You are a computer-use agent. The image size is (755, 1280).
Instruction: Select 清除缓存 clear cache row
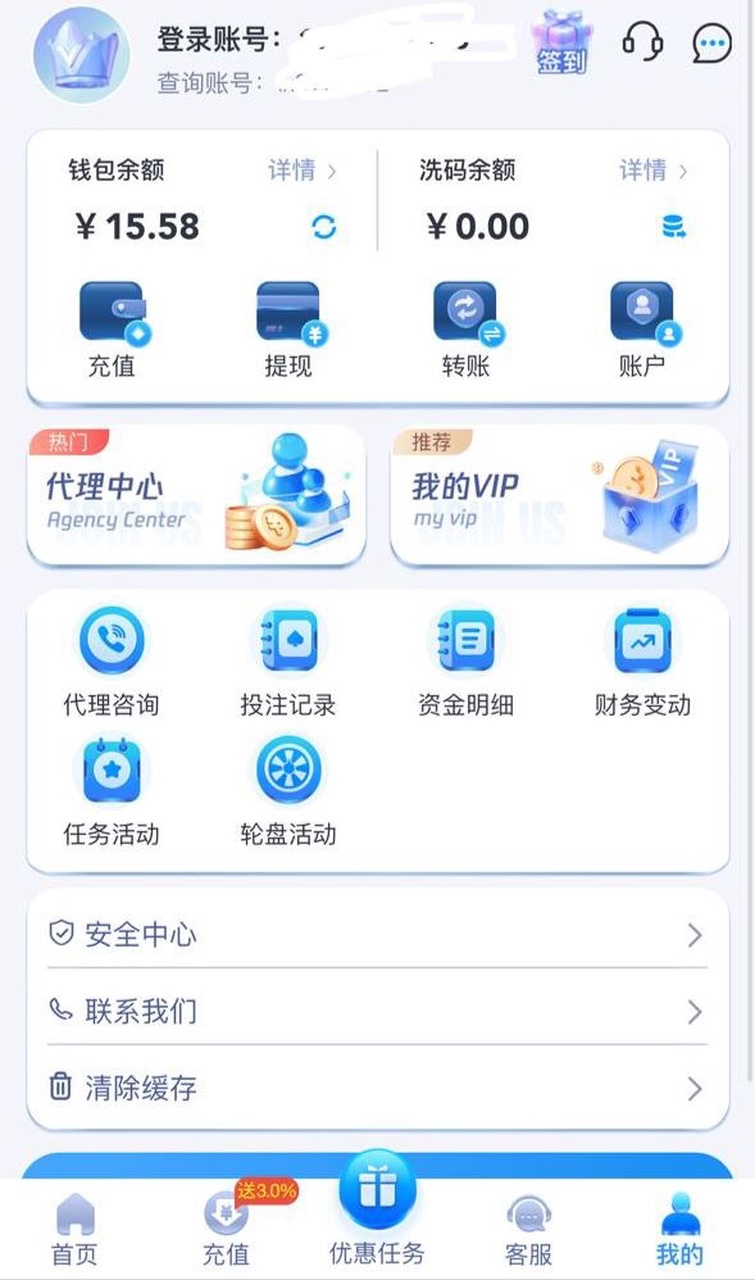[x=377, y=1088]
